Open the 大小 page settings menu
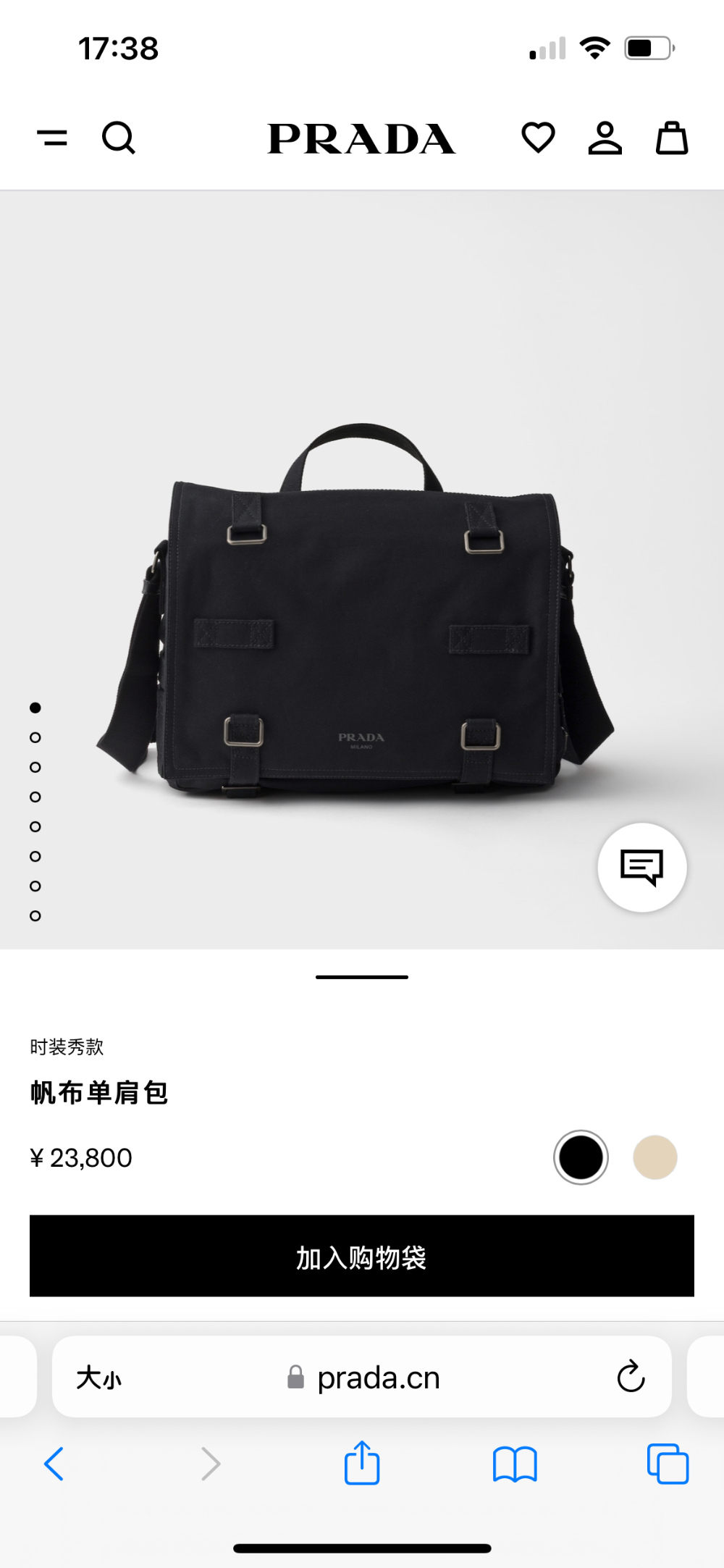Screen dimensions: 724x1568 [x=99, y=1378]
